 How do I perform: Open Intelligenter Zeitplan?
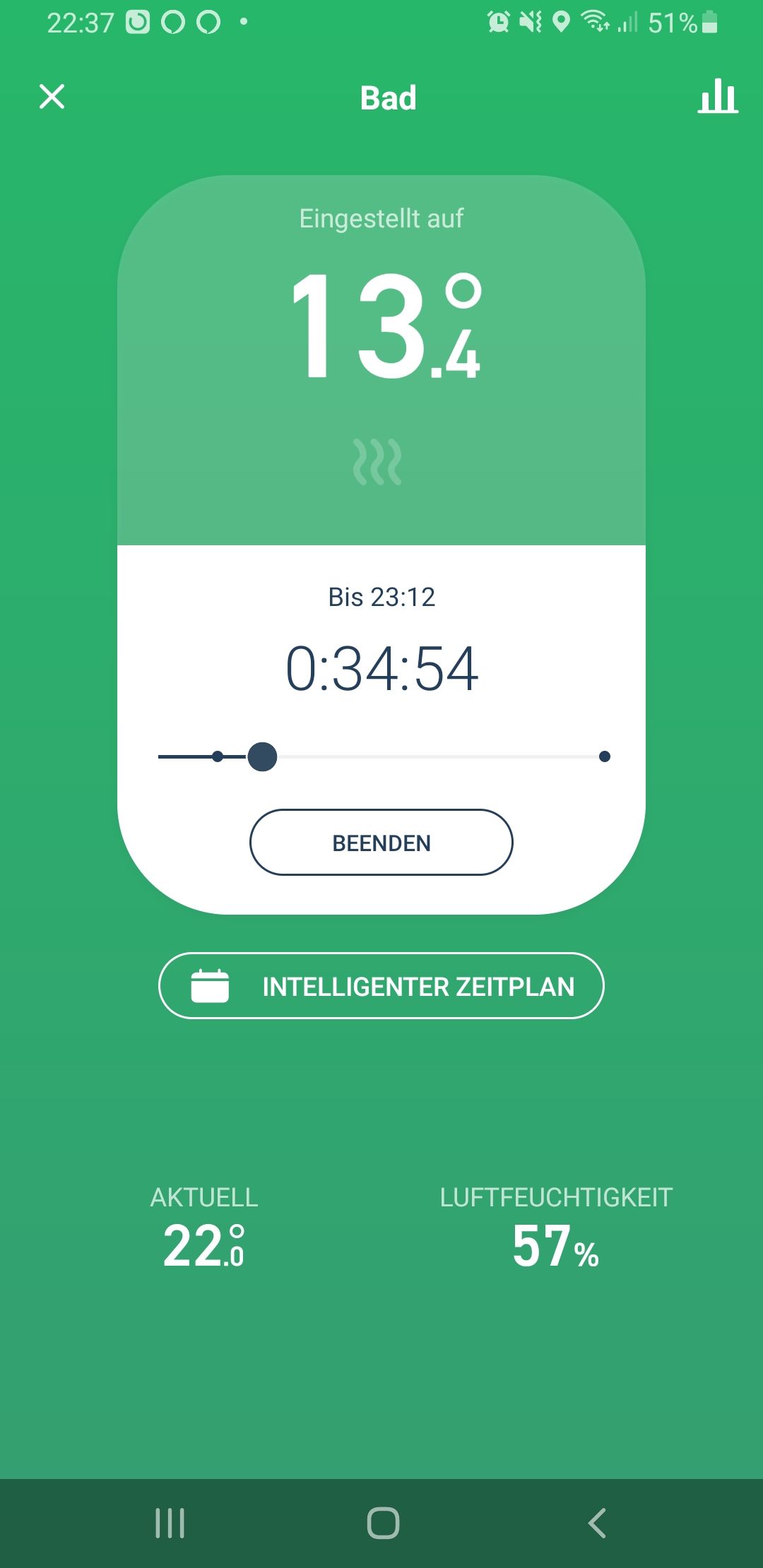click(x=381, y=986)
